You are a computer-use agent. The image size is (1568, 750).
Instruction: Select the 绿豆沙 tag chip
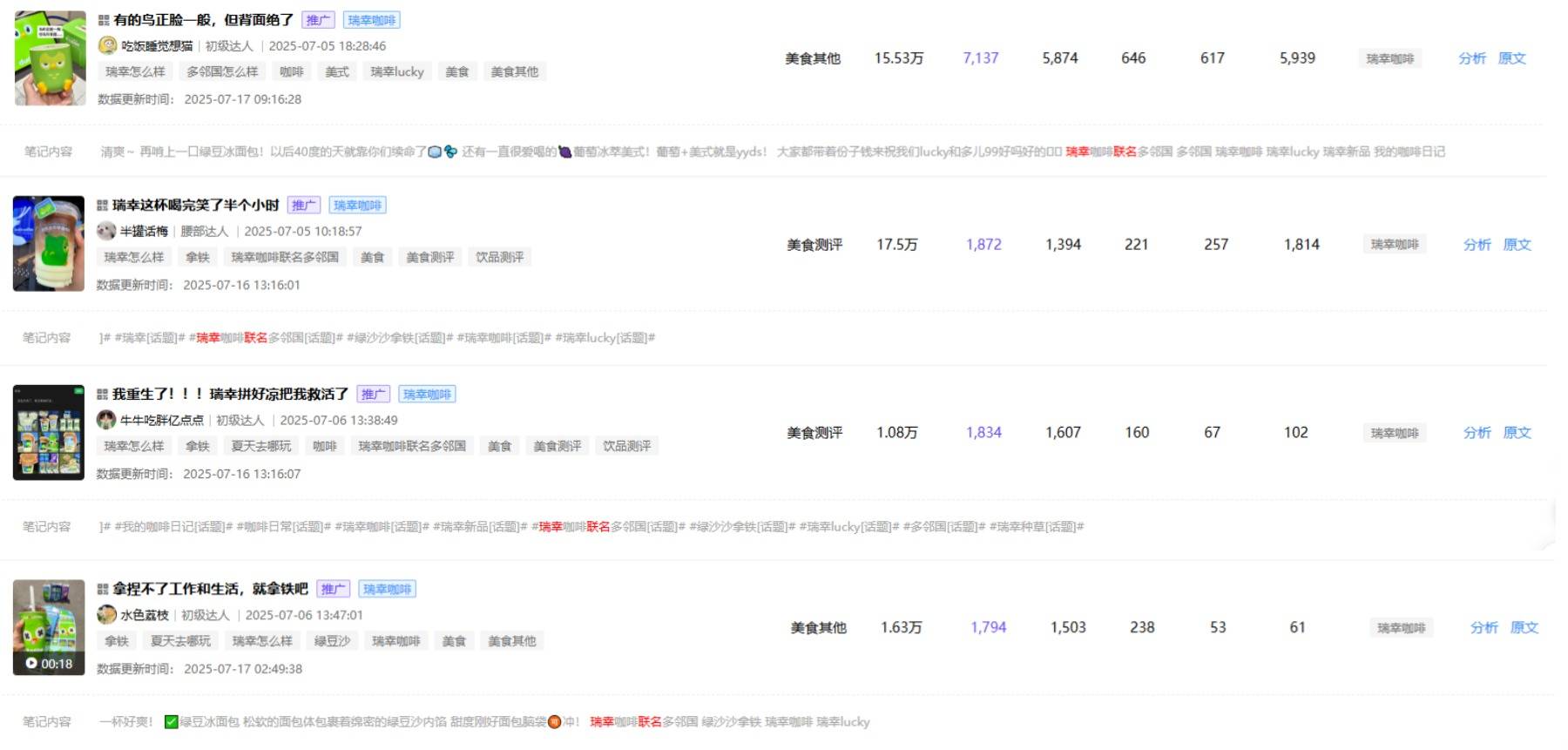[x=332, y=641]
